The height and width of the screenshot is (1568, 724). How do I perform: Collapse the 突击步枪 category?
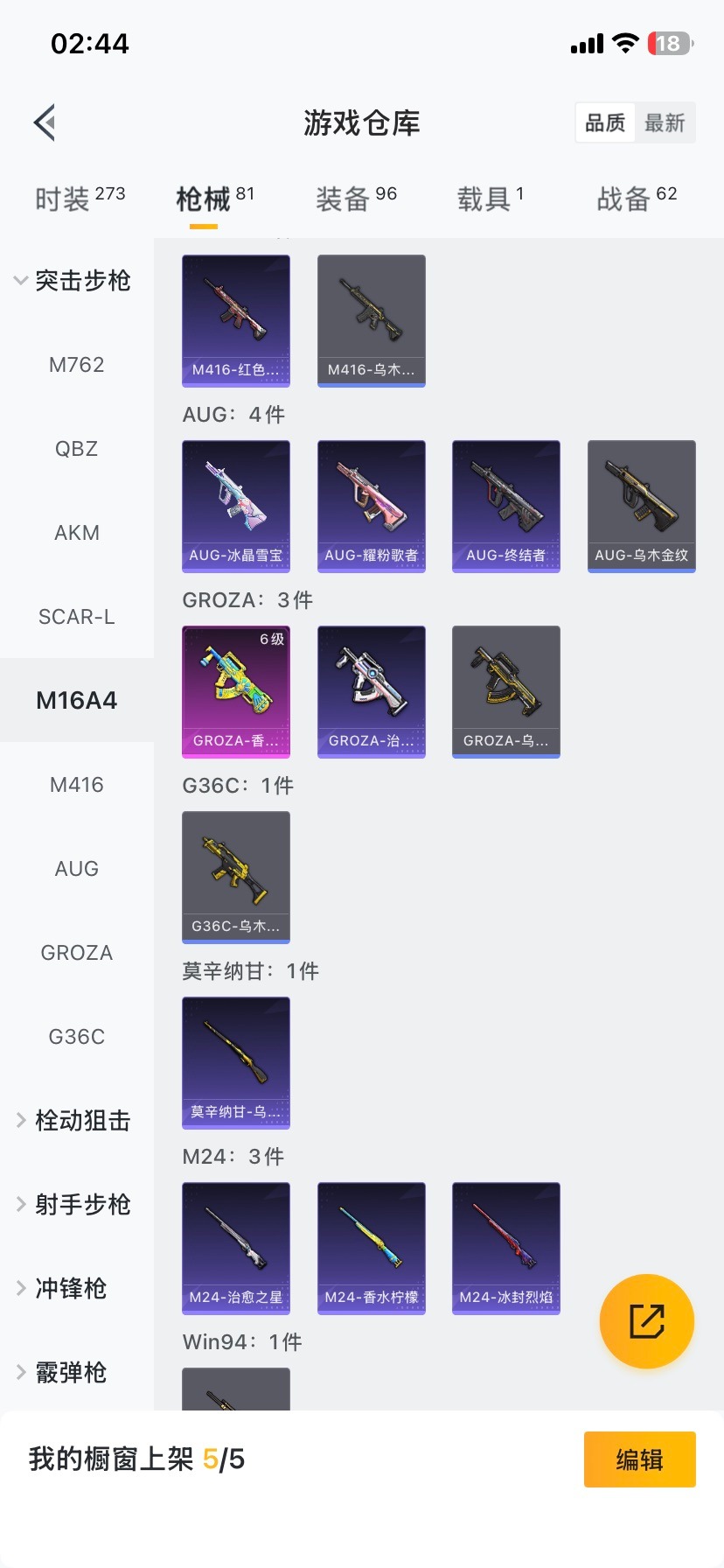click(x=73, y=281)
